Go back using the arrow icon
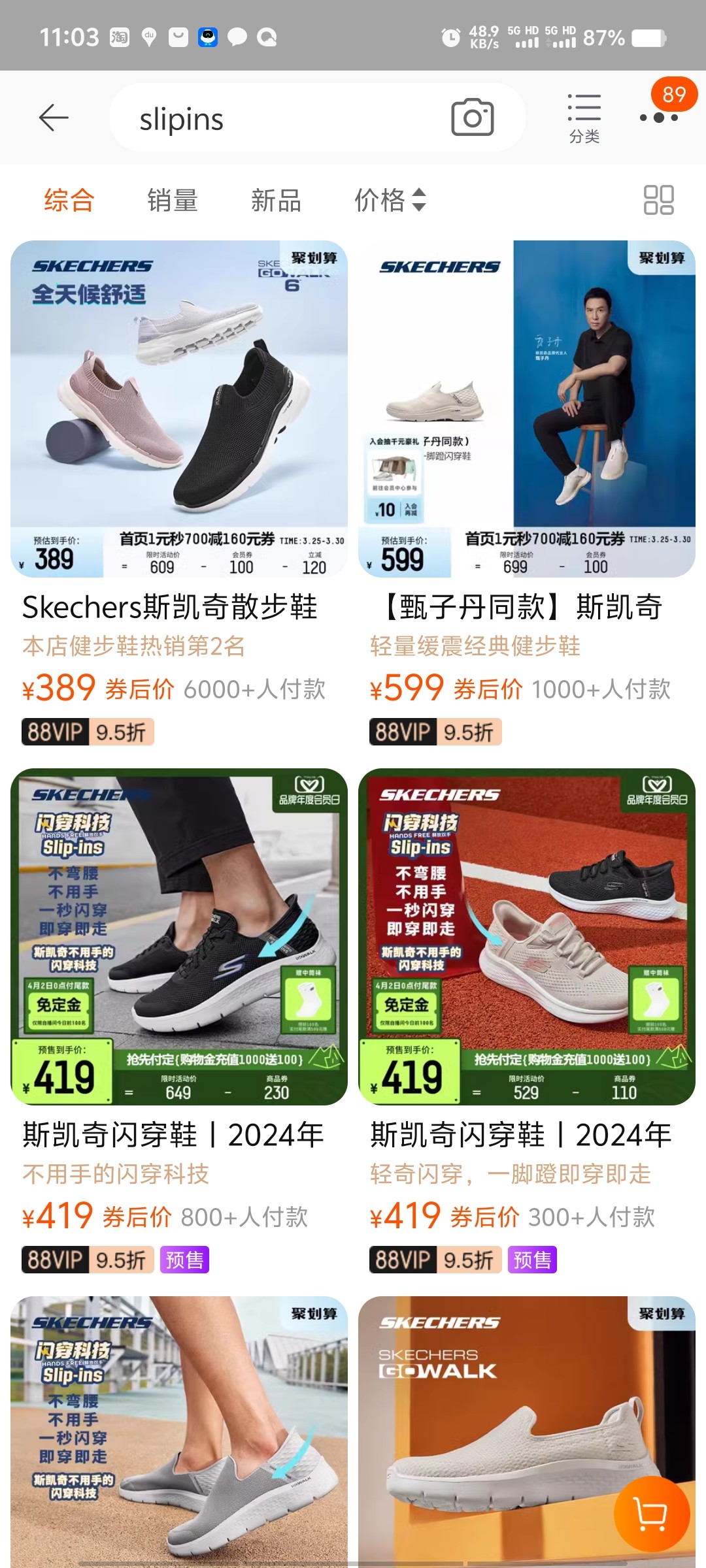This screenshot has height=1568, width=706. coord(54,118)
